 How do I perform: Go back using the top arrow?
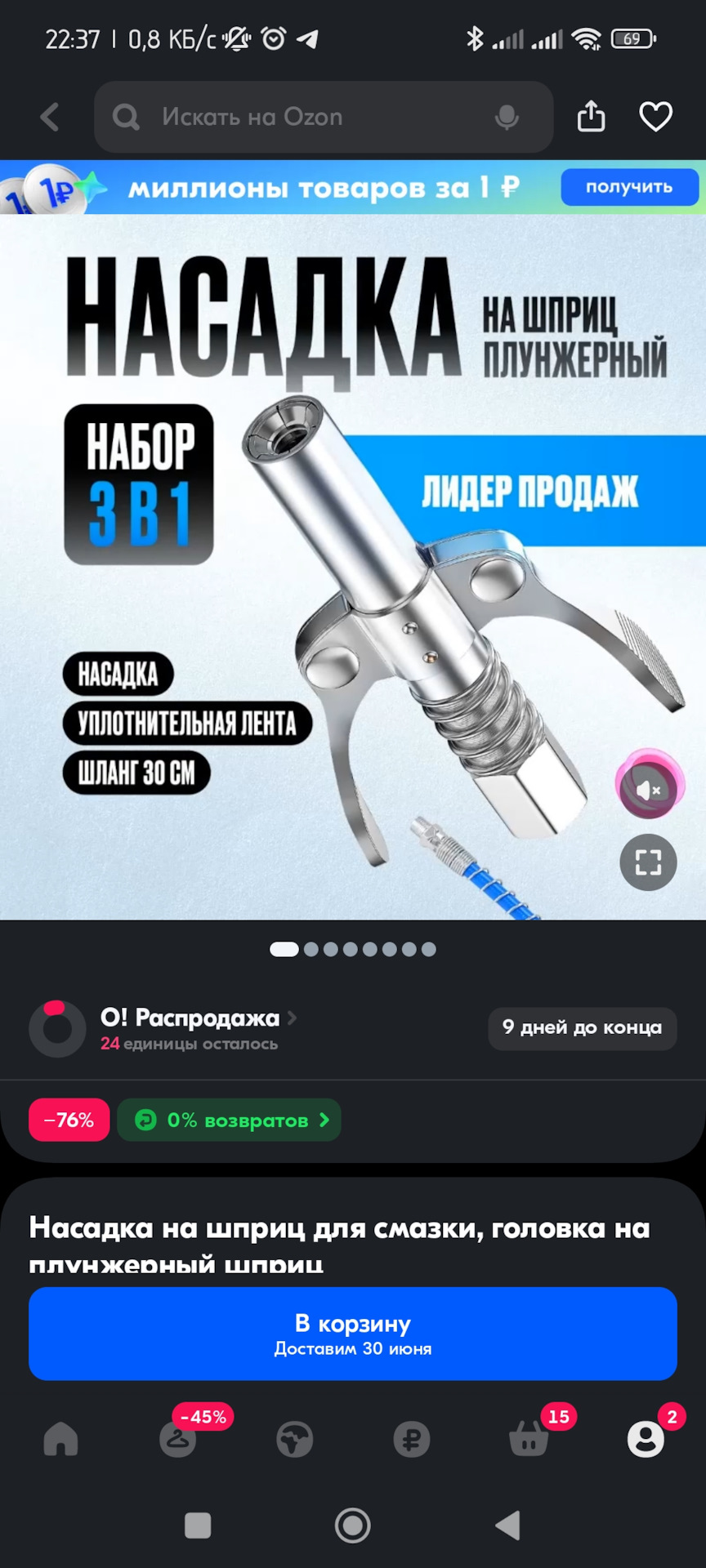point(51,117)
